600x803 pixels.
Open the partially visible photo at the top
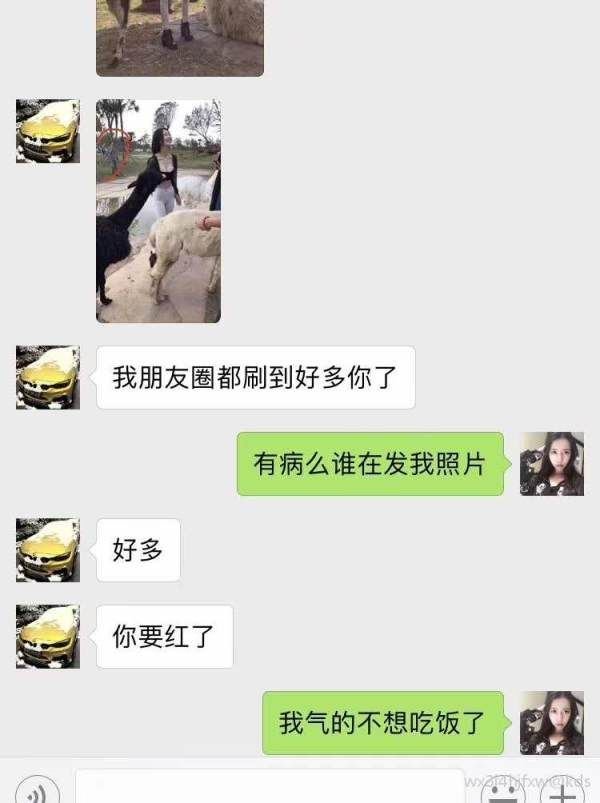180,37
